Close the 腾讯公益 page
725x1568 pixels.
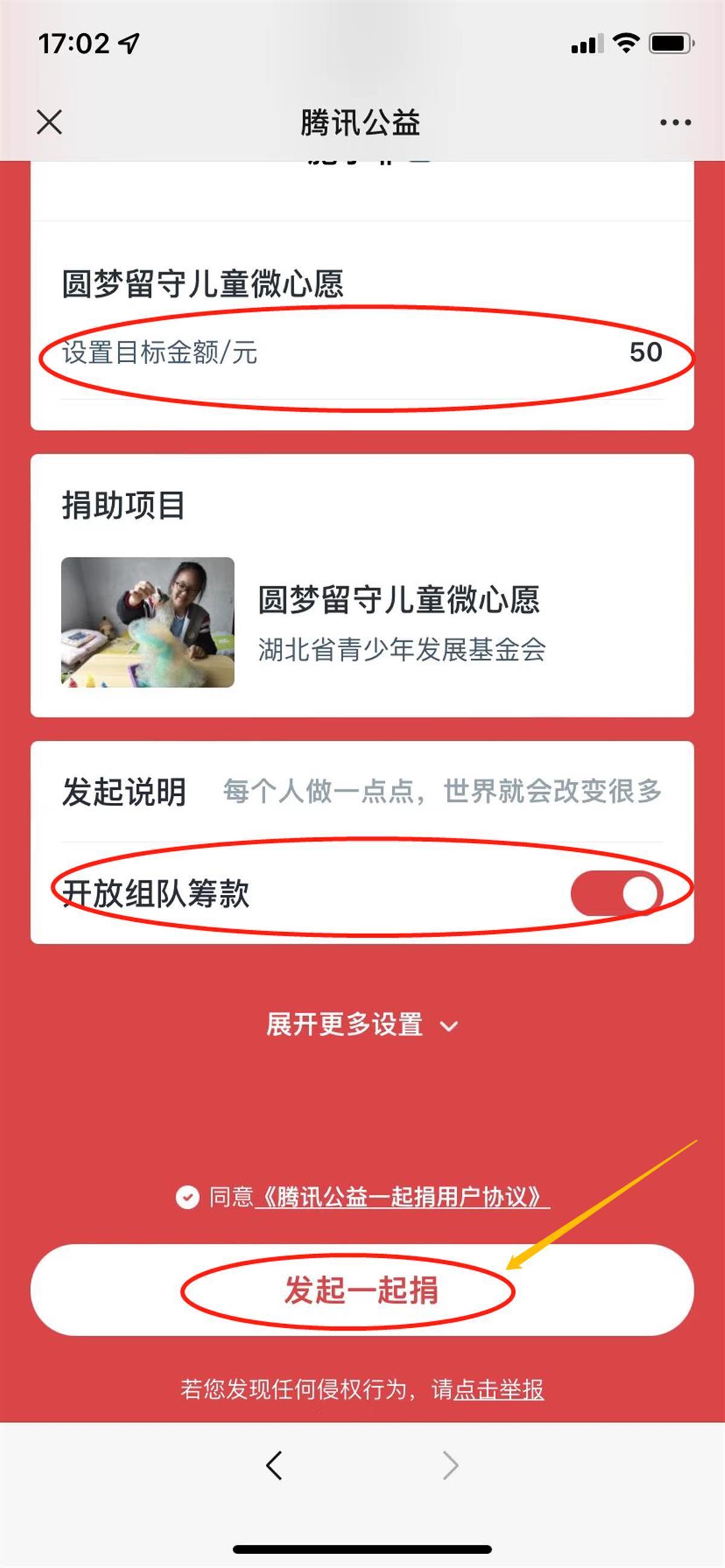coord(50,122)
